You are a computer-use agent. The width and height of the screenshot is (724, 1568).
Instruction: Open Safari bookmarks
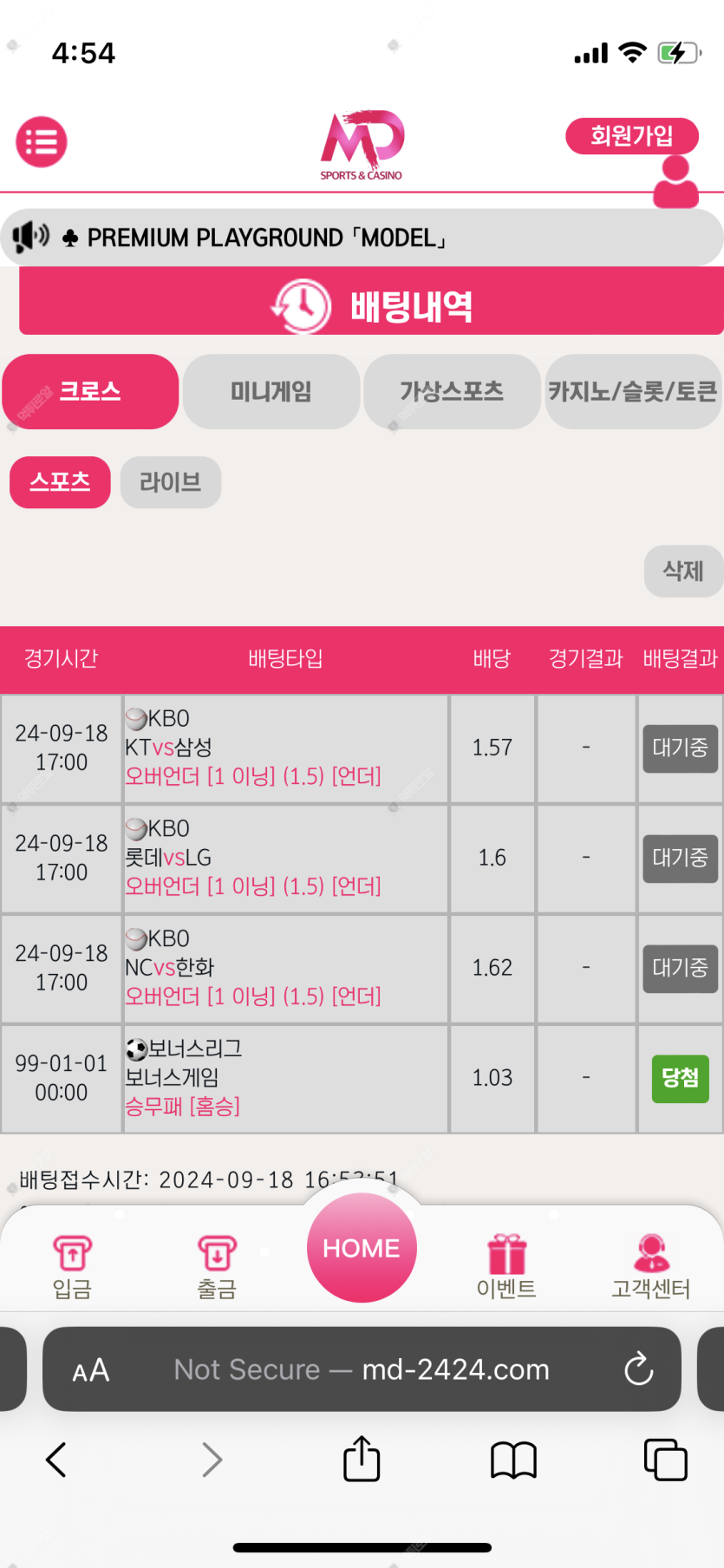[x=513, y=1460]
